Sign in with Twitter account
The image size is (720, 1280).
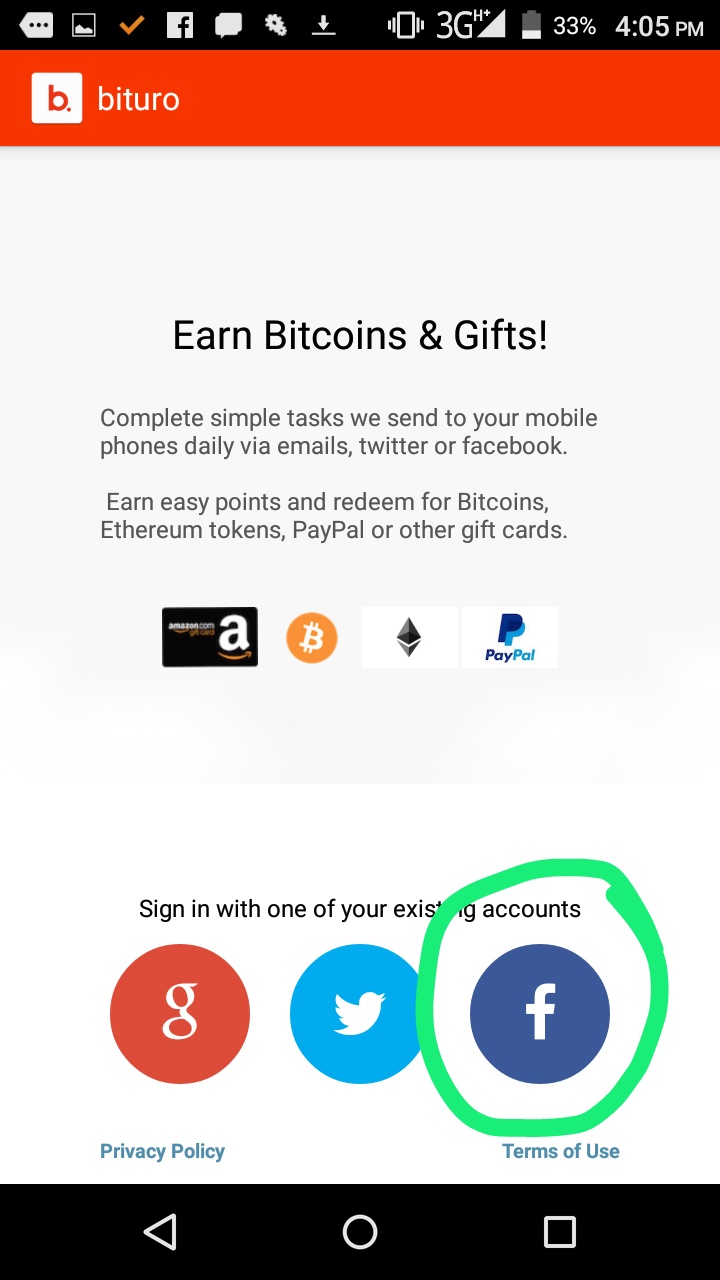pos(358,1014)
